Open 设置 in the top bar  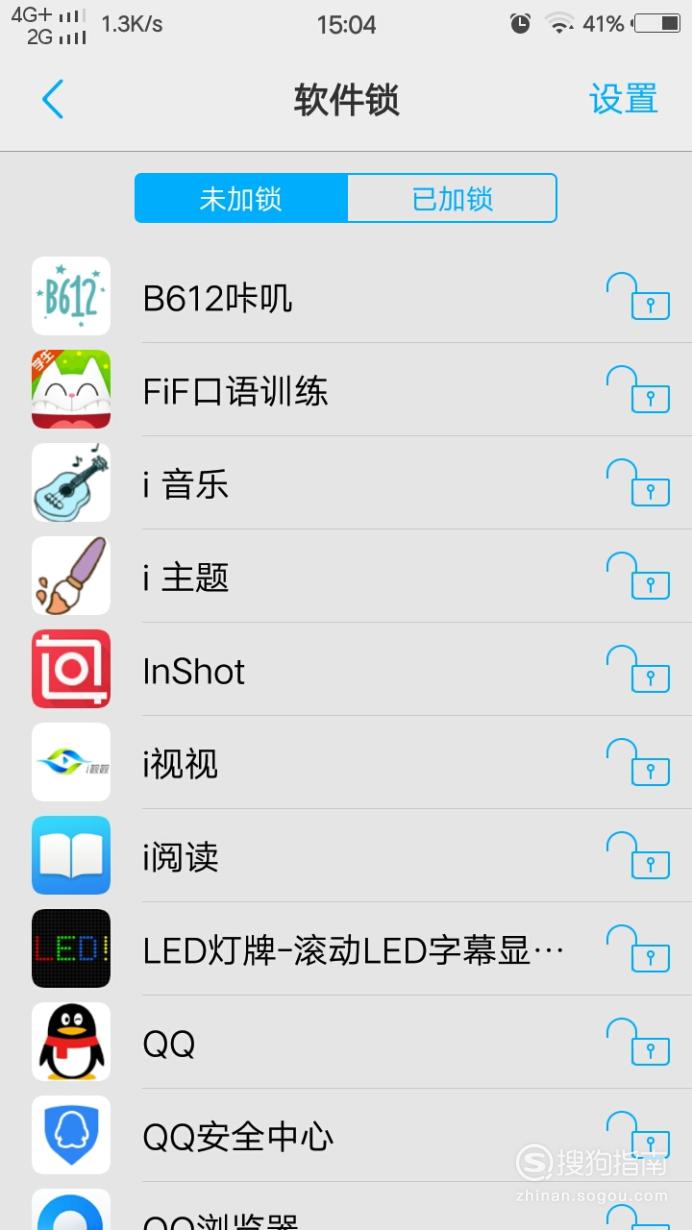(624, 100)
